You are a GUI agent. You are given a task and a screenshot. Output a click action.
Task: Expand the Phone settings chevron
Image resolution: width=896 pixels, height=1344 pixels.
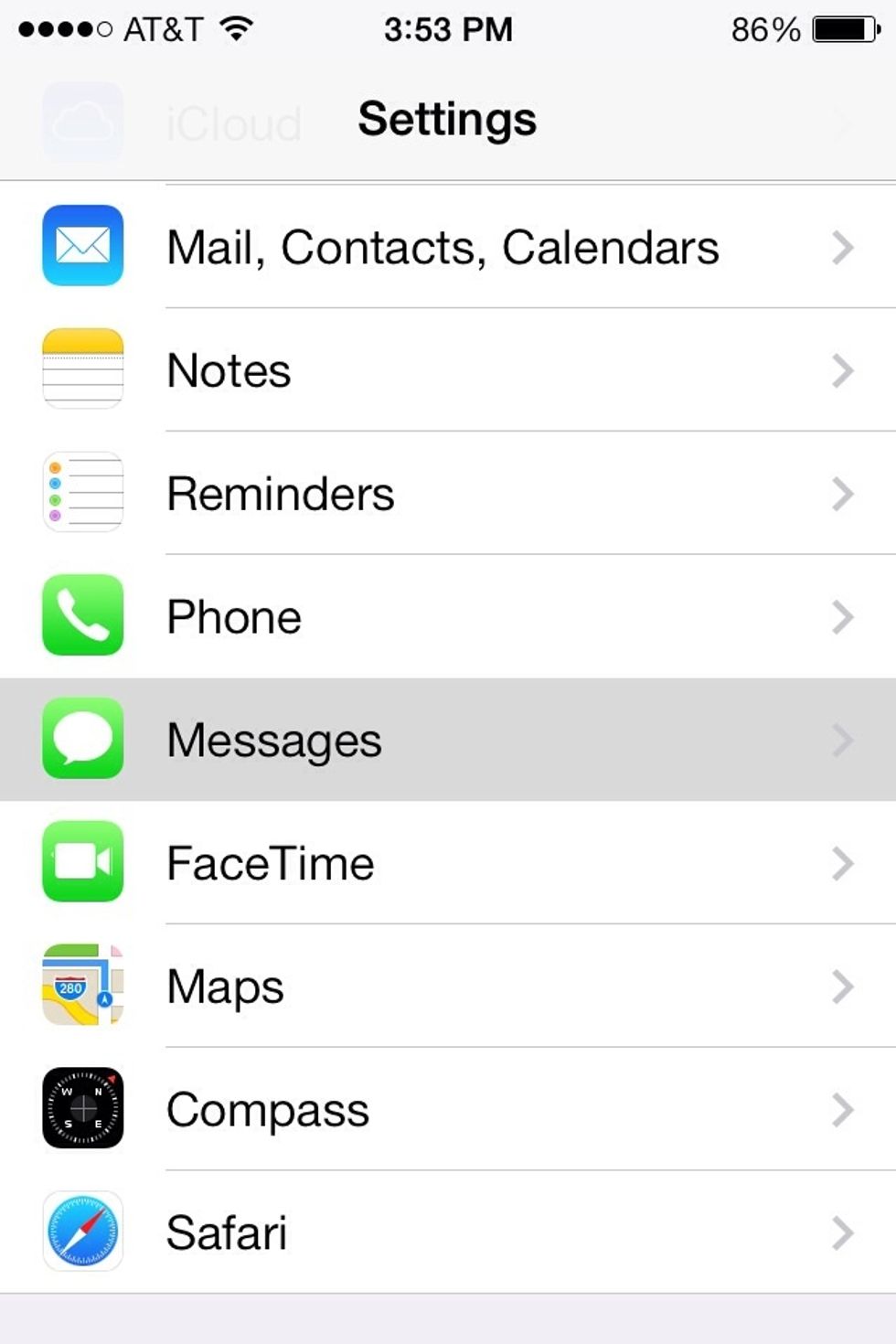click(842, 616)
